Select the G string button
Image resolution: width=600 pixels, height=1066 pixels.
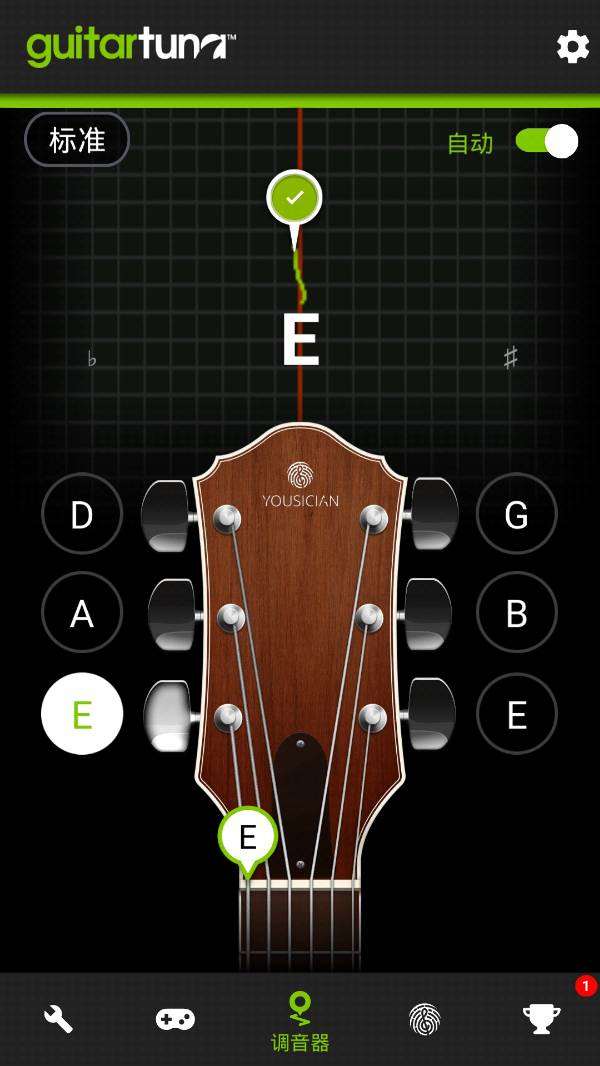(x=516, y=515)
